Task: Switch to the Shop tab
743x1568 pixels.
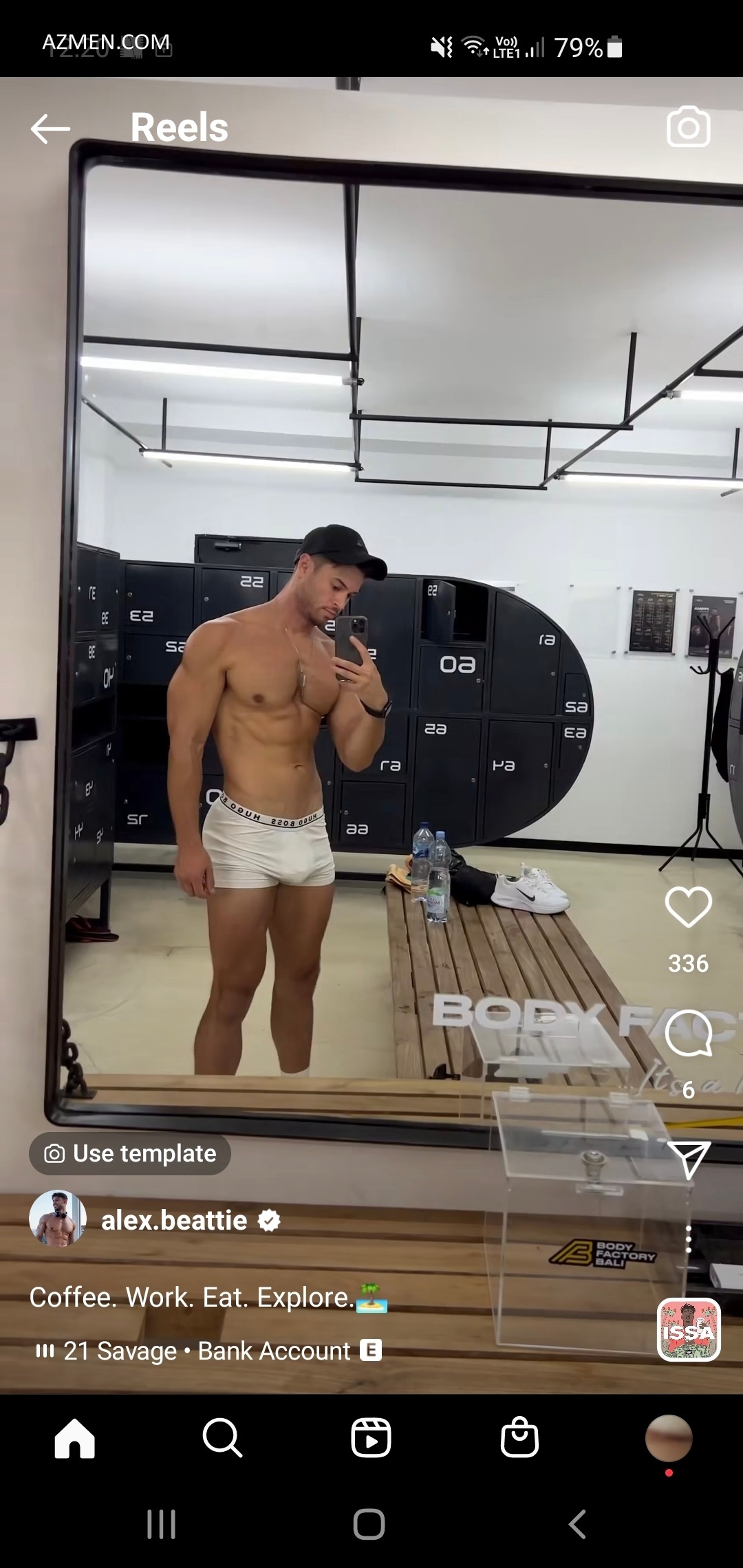Action: (x=519, y=1438)
